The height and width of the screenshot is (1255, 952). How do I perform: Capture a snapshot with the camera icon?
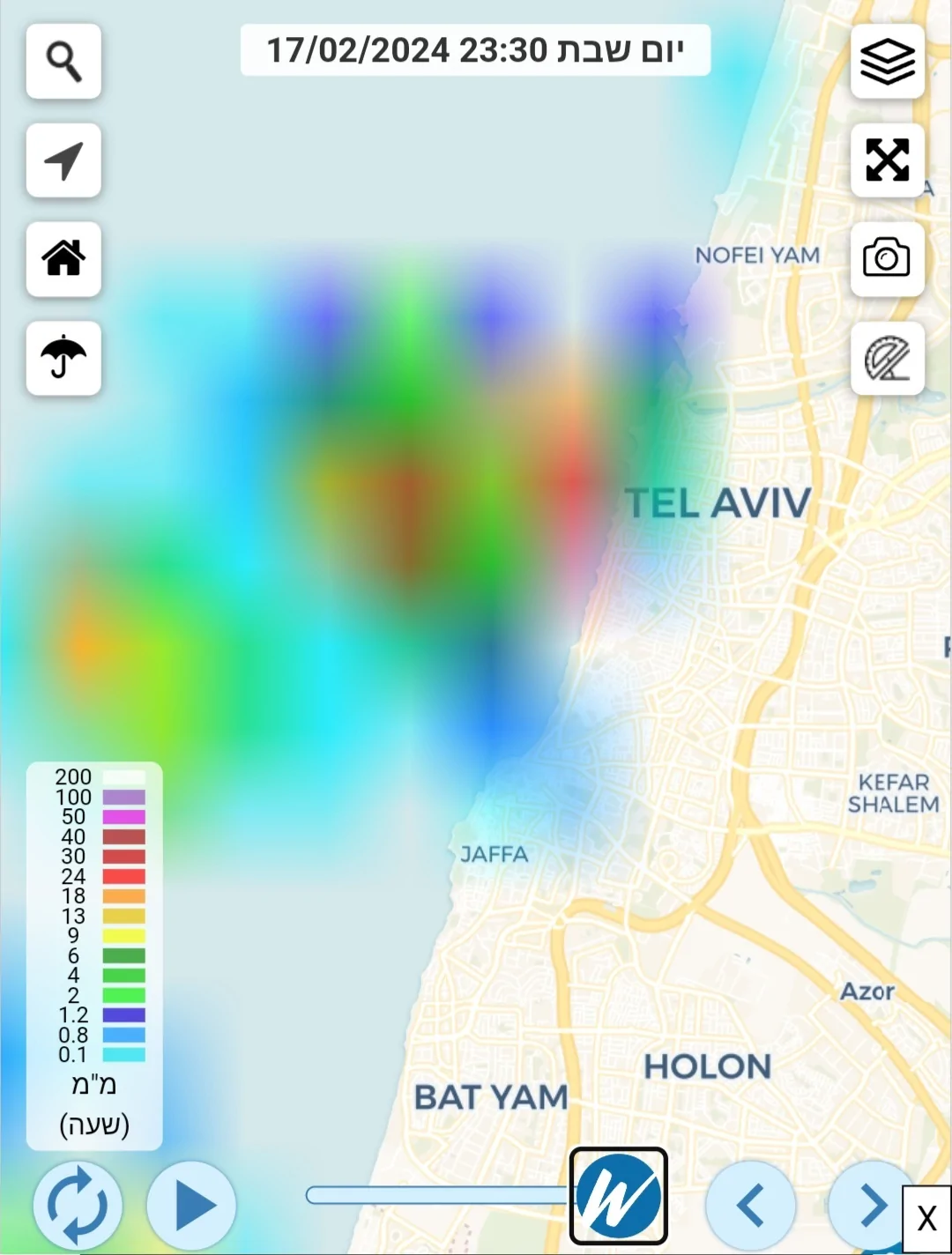click(887, 259)
